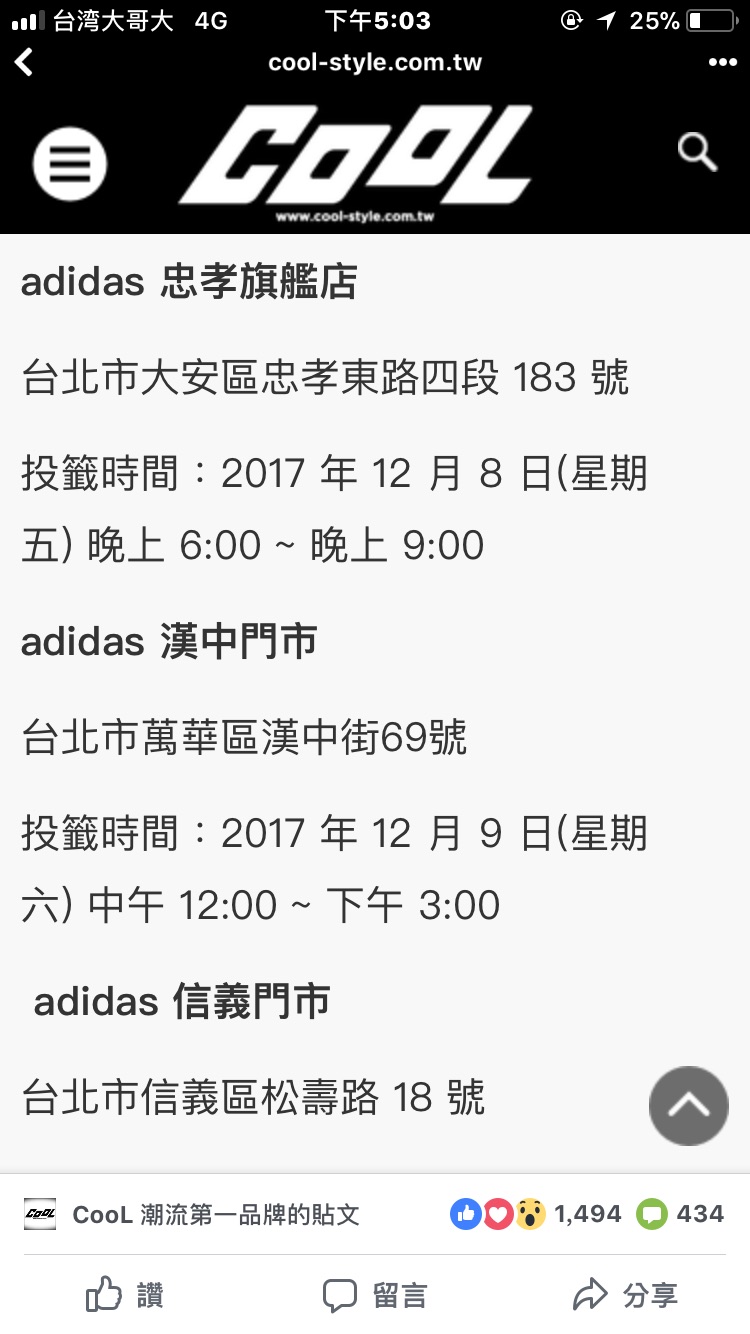
Task: Go back from the in-app browser
Action: click(24, 63)
